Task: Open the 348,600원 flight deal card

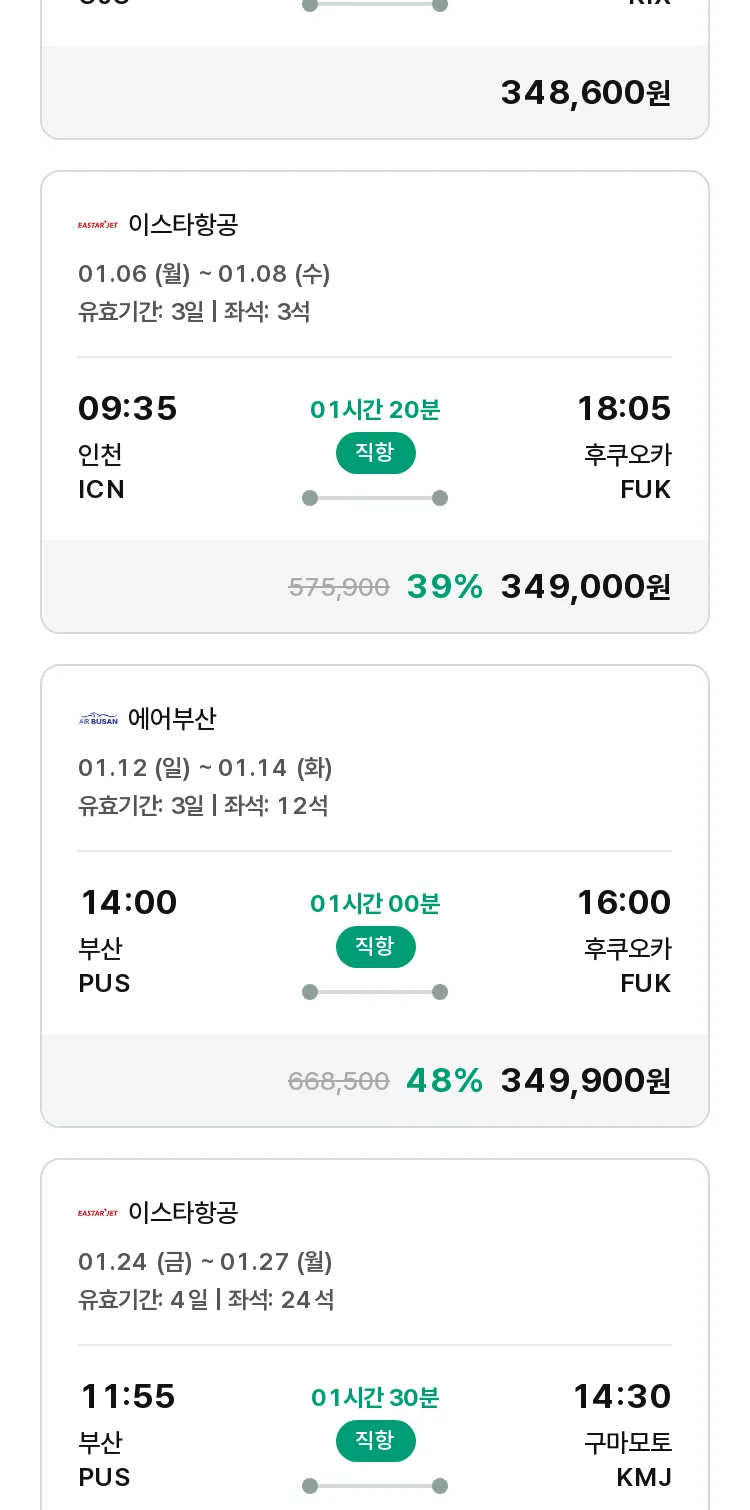Action: click(x=375, y=69)
